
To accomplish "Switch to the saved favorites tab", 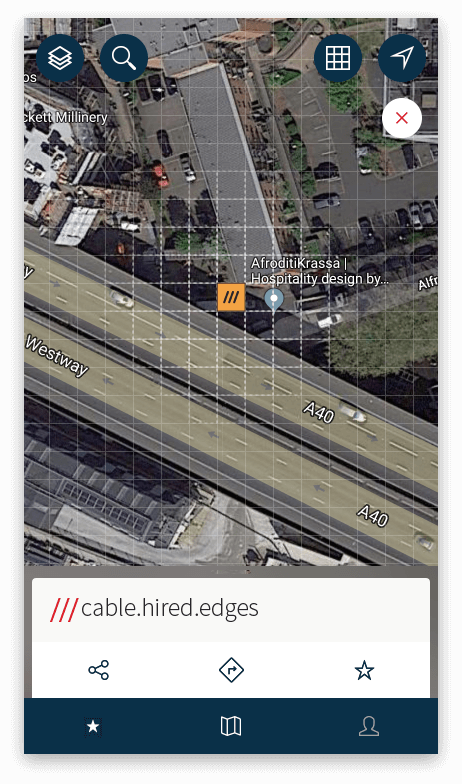I will click(x=93, y=726).
